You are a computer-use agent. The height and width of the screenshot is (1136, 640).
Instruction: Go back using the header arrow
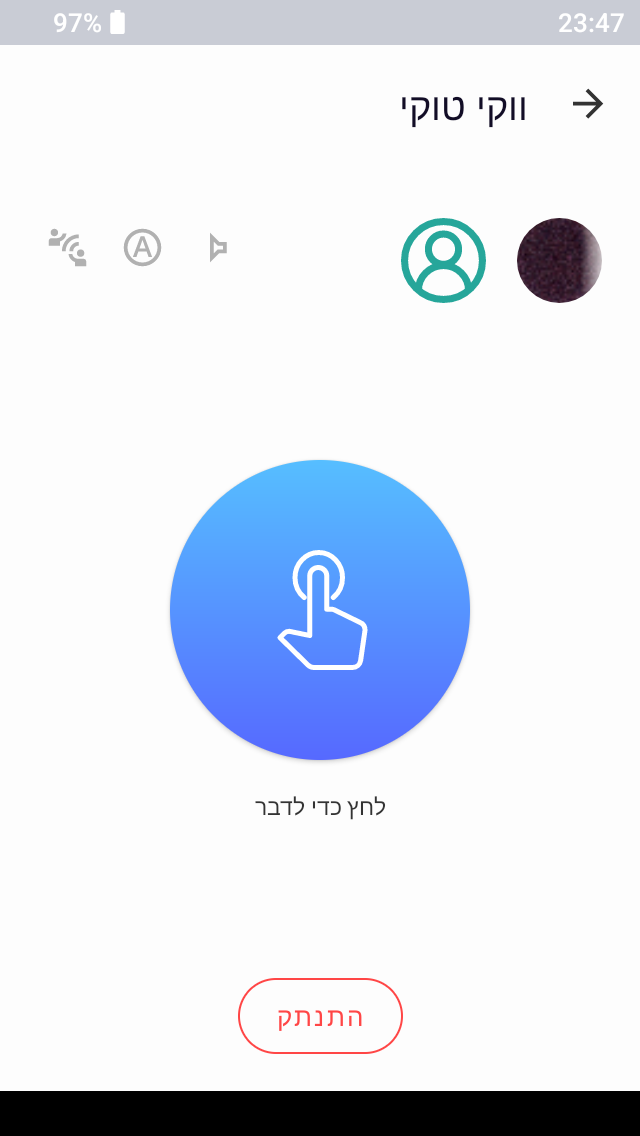tap(588, 105)
